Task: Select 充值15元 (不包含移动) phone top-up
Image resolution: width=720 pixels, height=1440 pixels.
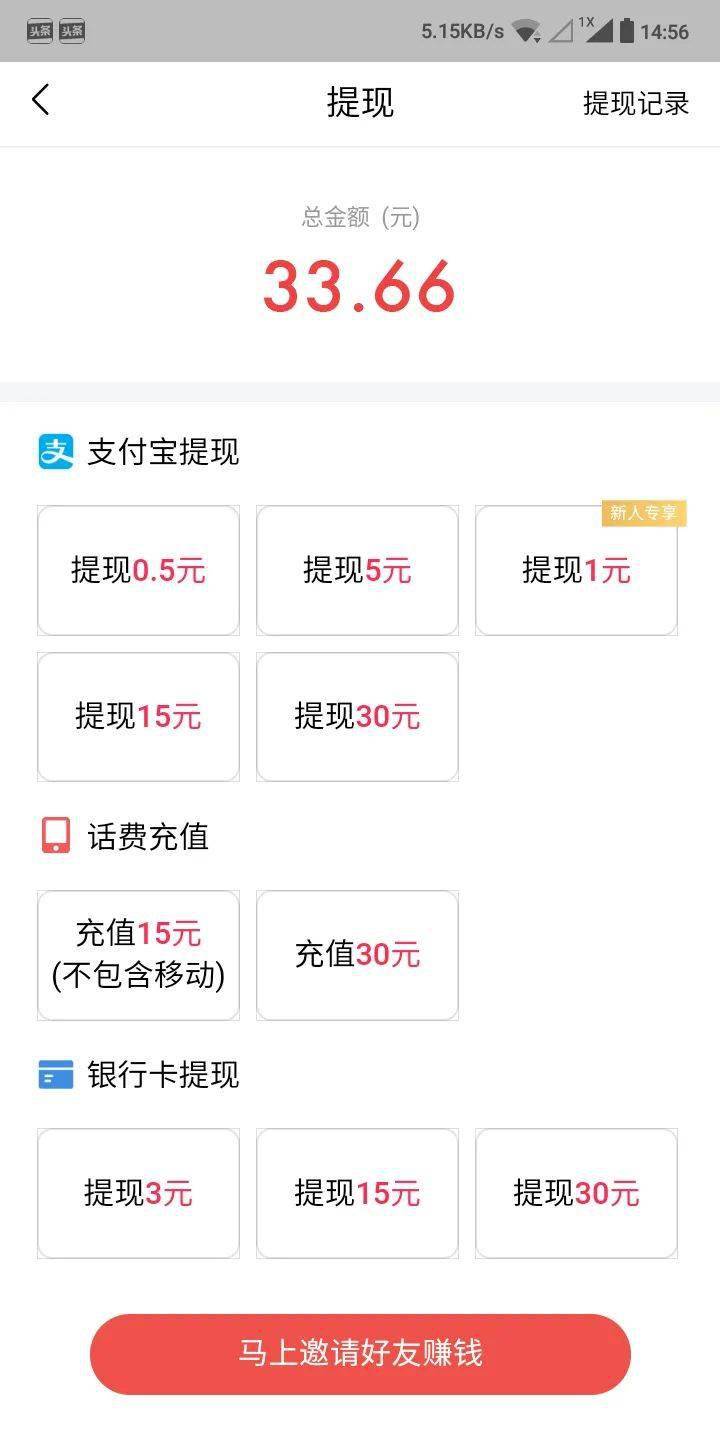Action: [x=138, y=954]
